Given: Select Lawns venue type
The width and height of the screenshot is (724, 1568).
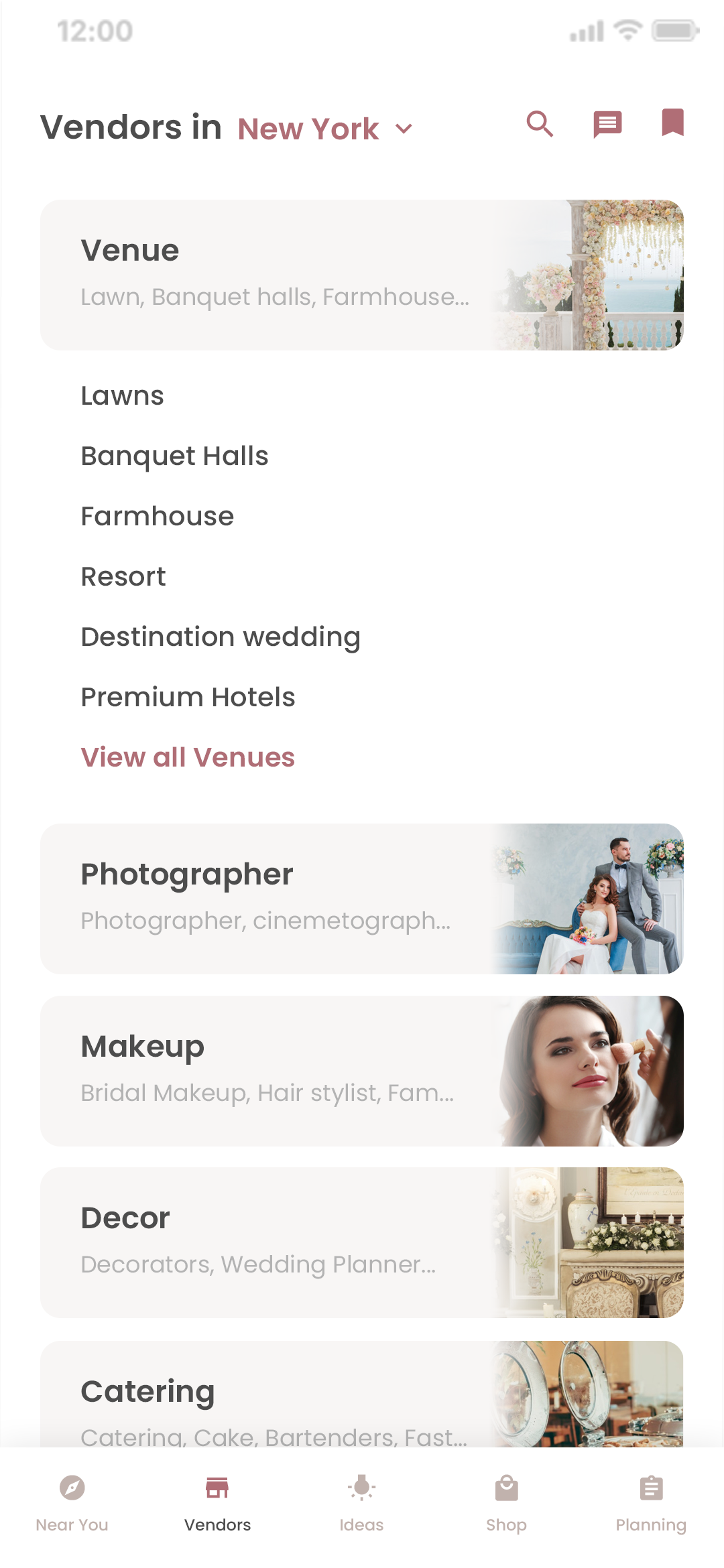Looking at the screenshot, I should click(123, 396).
